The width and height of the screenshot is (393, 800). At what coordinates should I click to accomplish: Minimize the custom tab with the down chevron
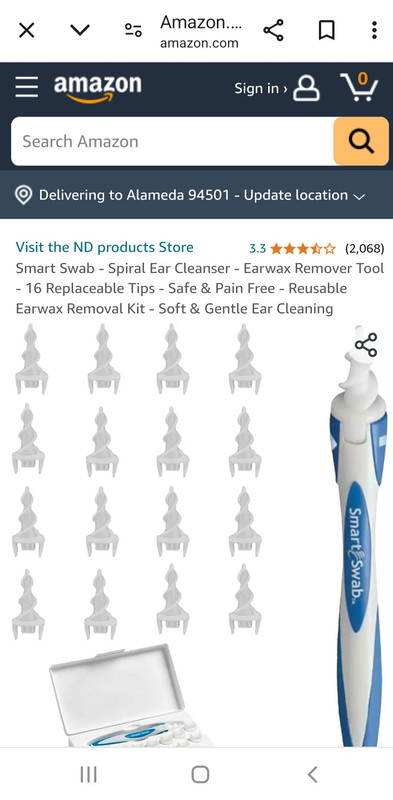point(80,31)
